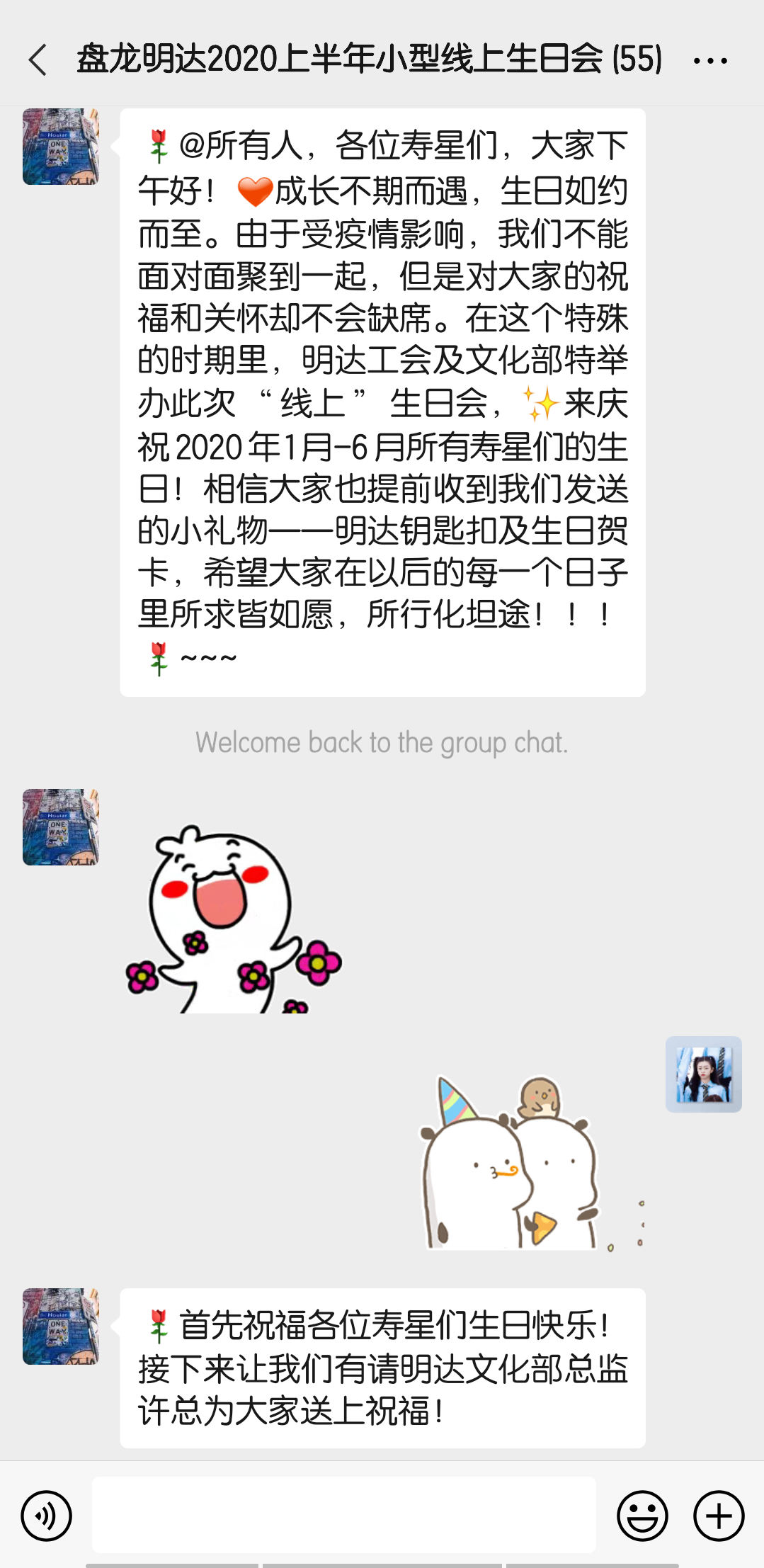Go back from the group chat
This screenshot has width=764, height=1568.
pyautogui.click(x=38, y=59)
